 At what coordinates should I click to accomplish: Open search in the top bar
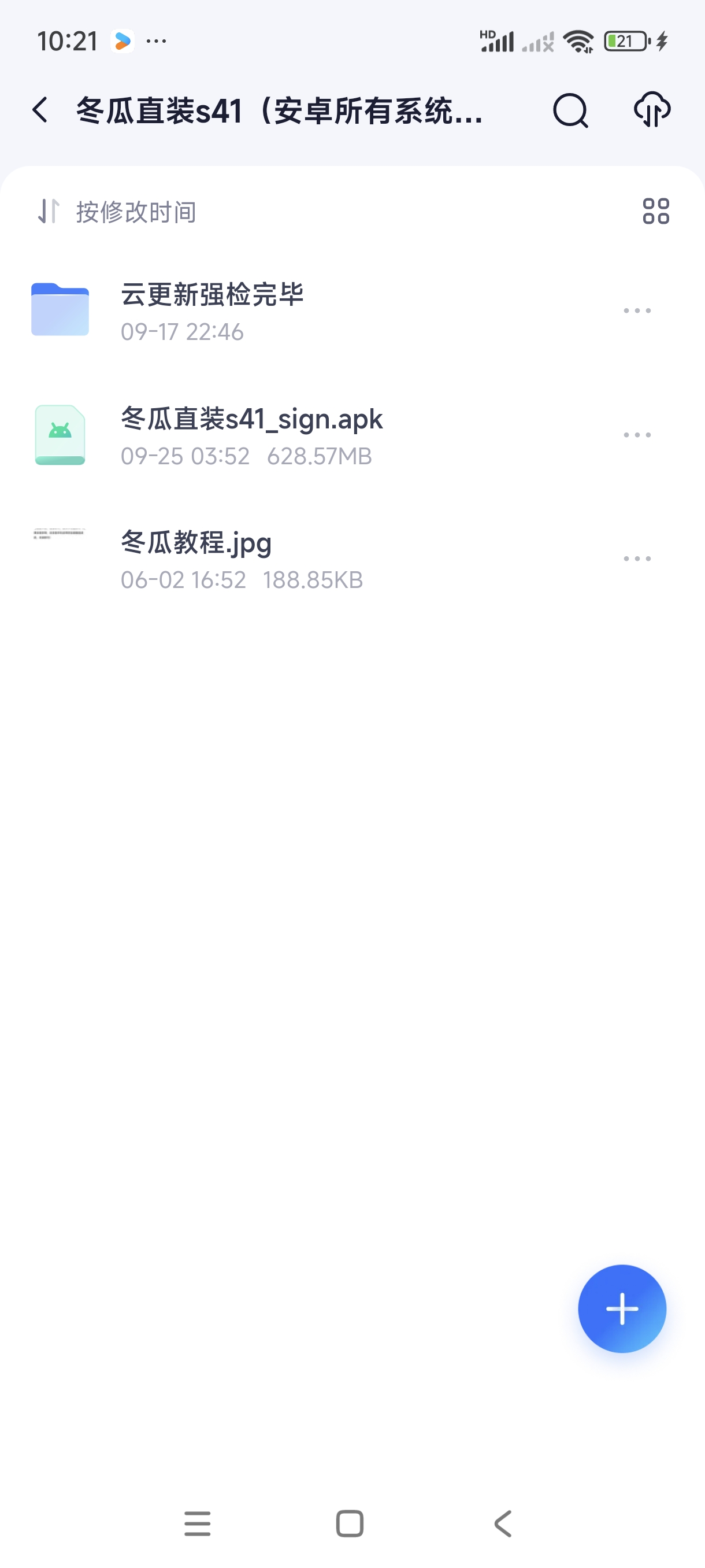click(x=570, y=110)
